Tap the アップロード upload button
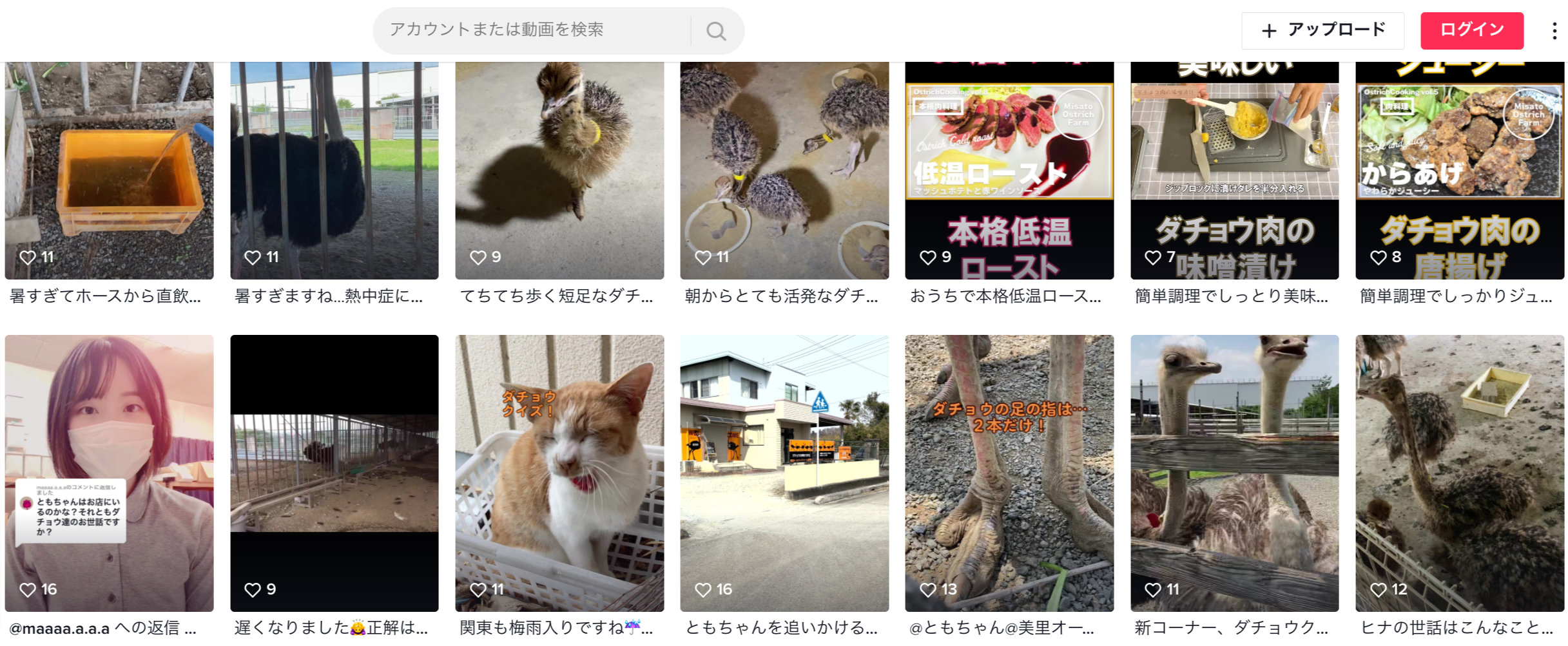1568x646 pixels. [x=1322, y=30]
